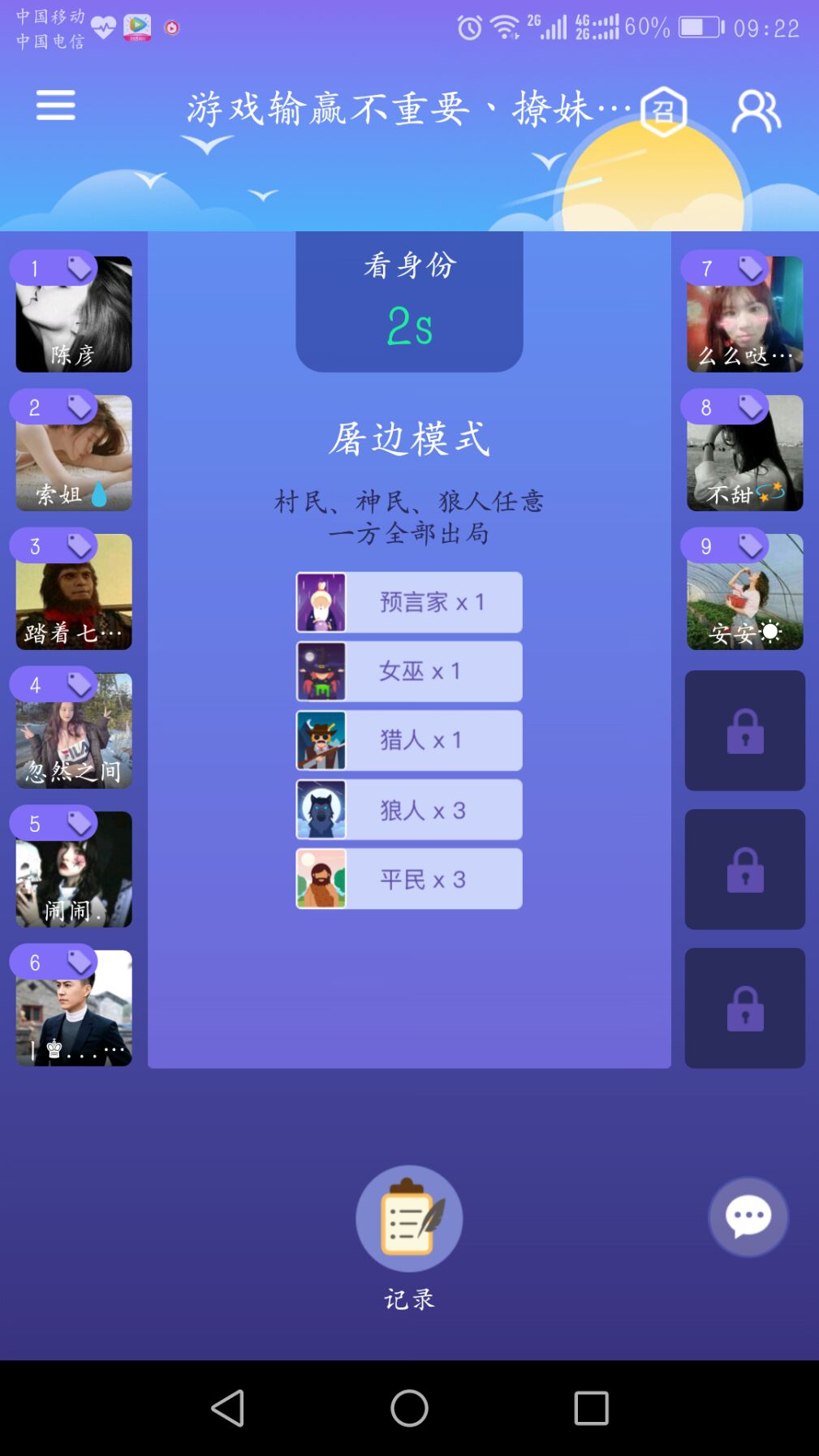Open player 8 不甜's avatar
The height and width of the screenshot is (1456, 819).
point(744,454)
